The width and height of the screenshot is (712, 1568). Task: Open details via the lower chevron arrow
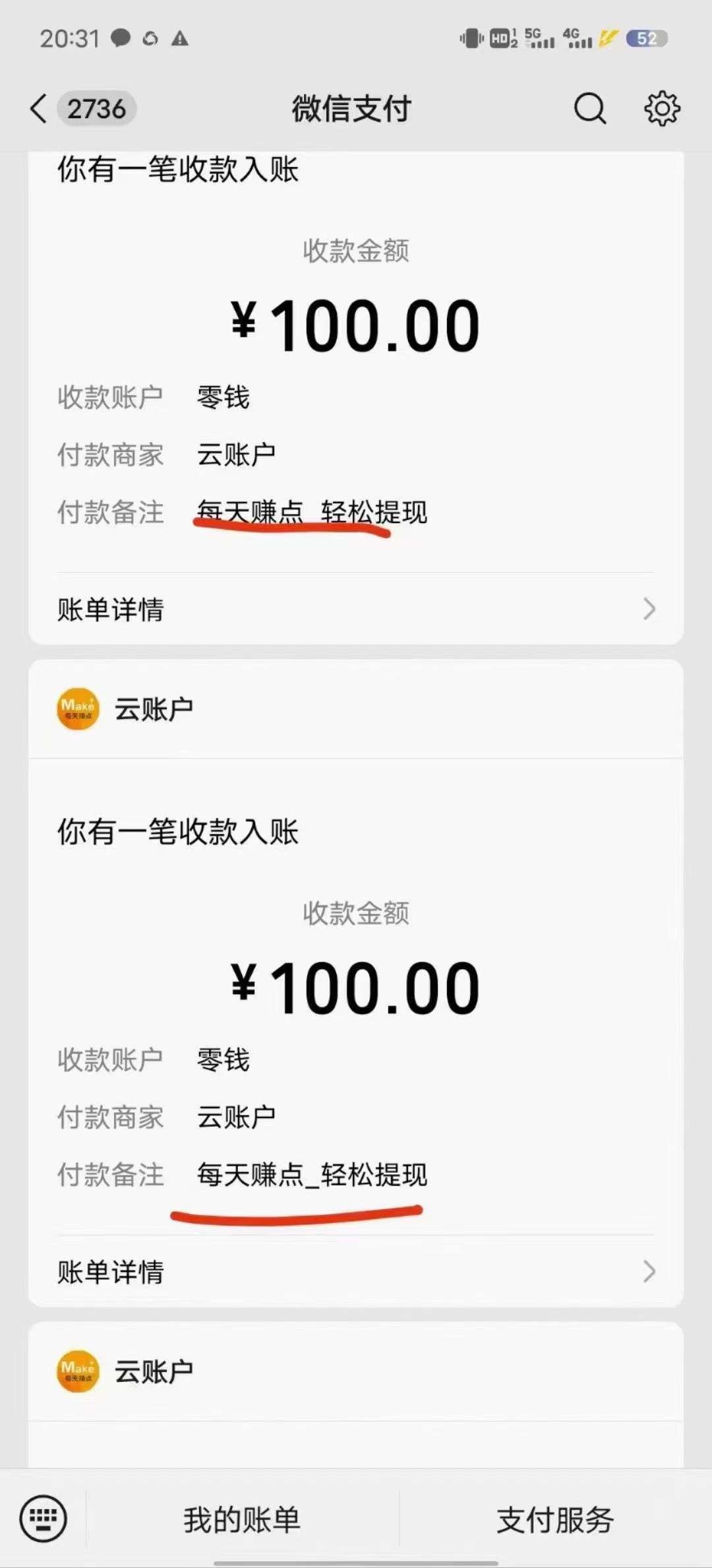click(649, 1273)
